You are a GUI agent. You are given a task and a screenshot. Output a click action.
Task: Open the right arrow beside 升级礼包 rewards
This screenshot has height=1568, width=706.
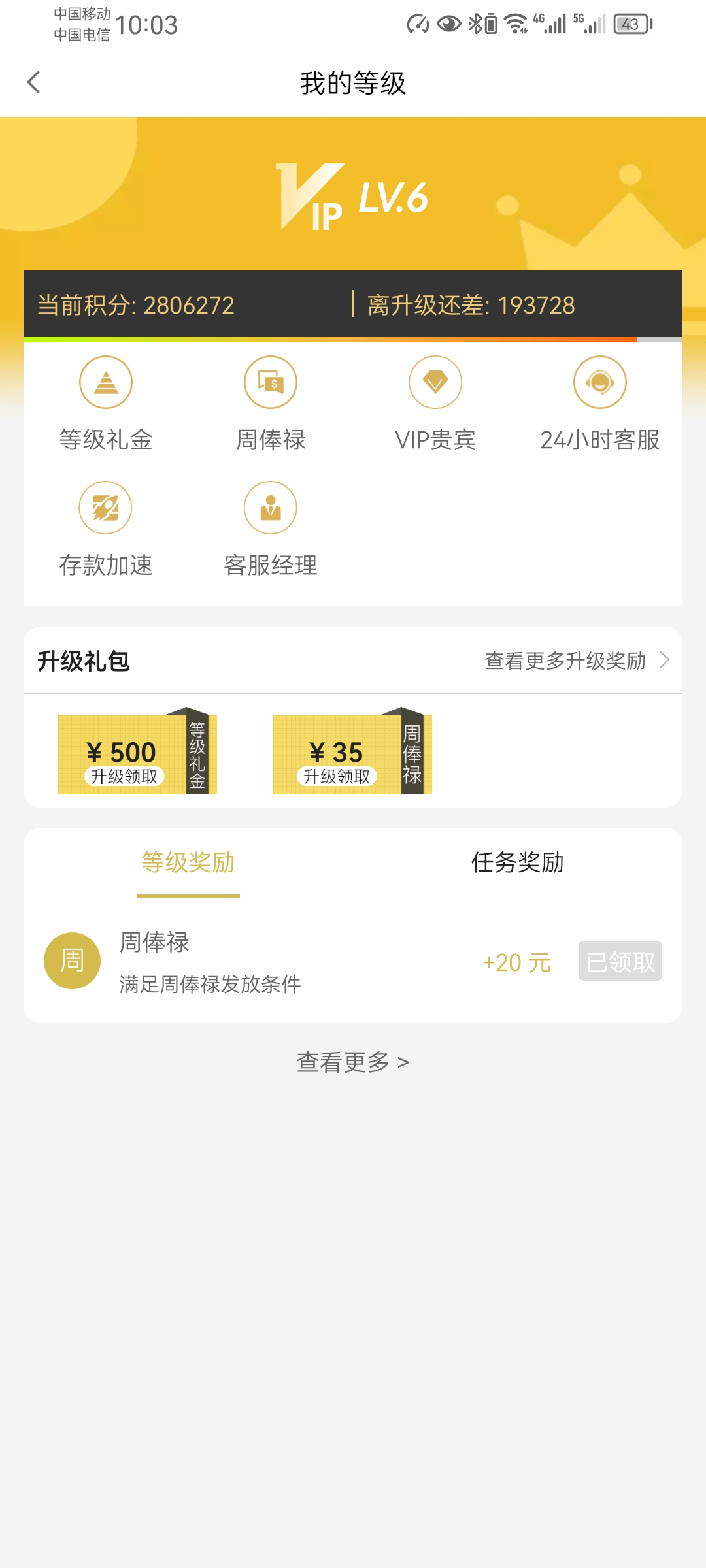[x=664, y=661]
